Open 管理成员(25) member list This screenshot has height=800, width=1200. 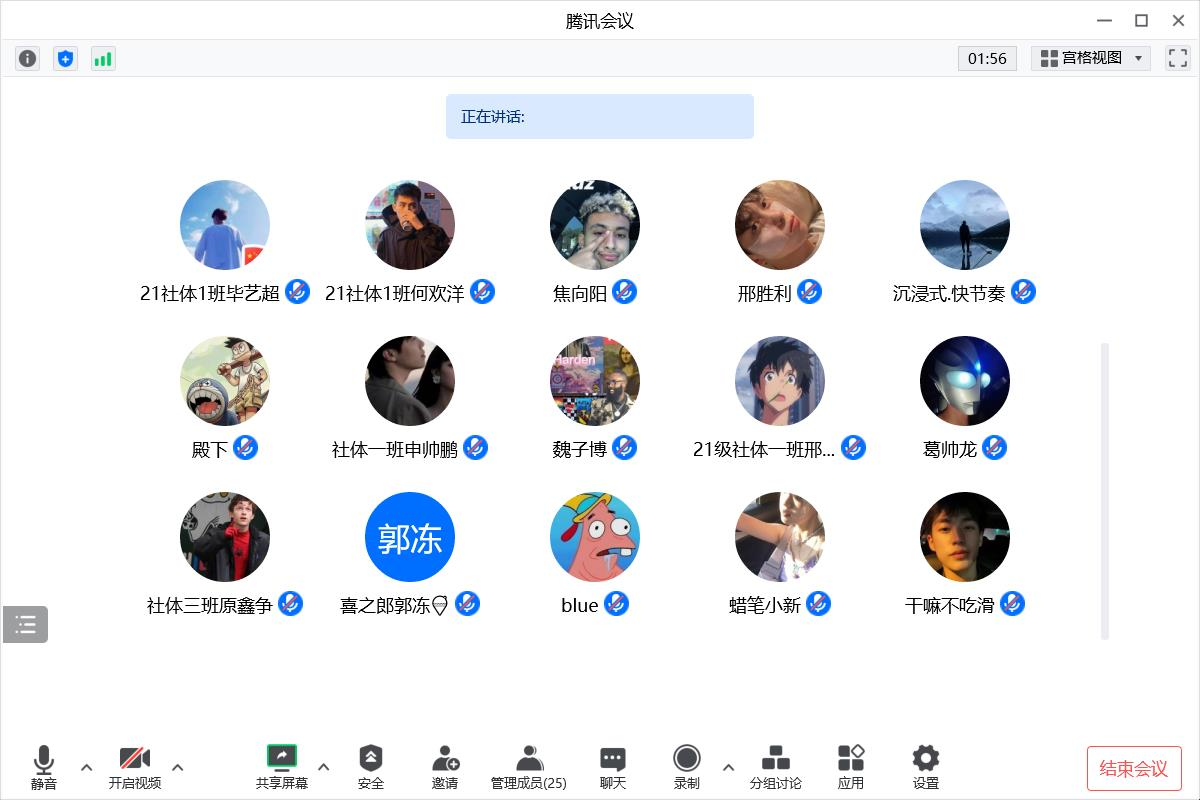pos(528,767)
